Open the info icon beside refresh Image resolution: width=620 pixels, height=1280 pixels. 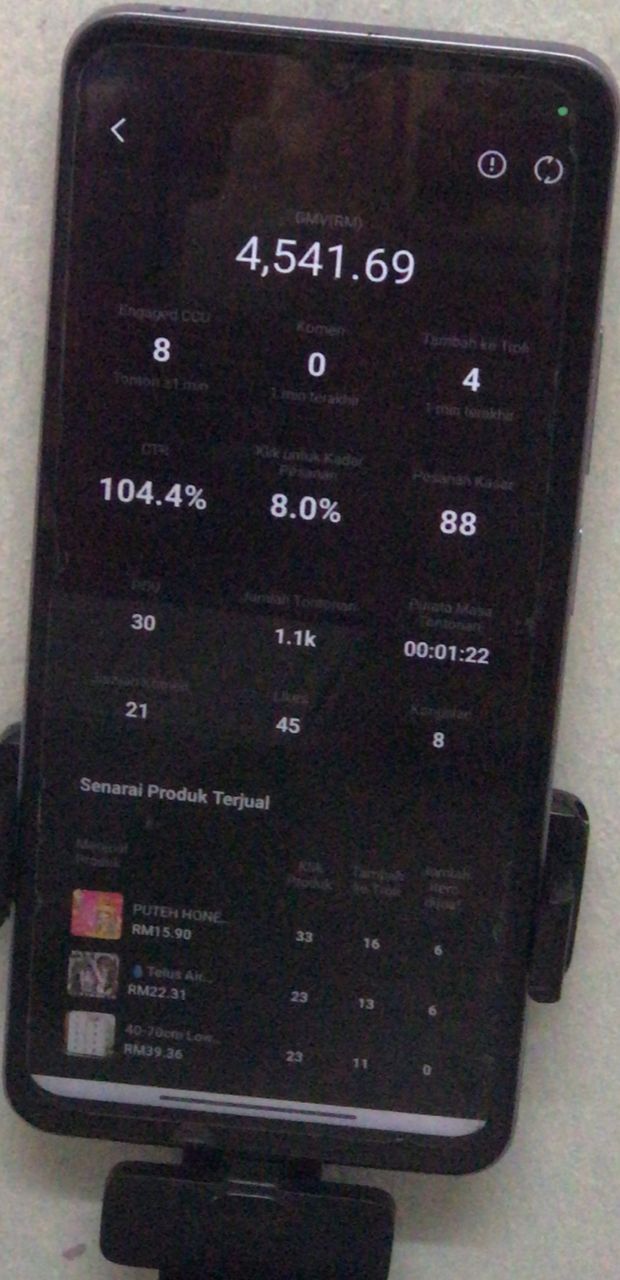pyautogui.click(x=491, y=166)
